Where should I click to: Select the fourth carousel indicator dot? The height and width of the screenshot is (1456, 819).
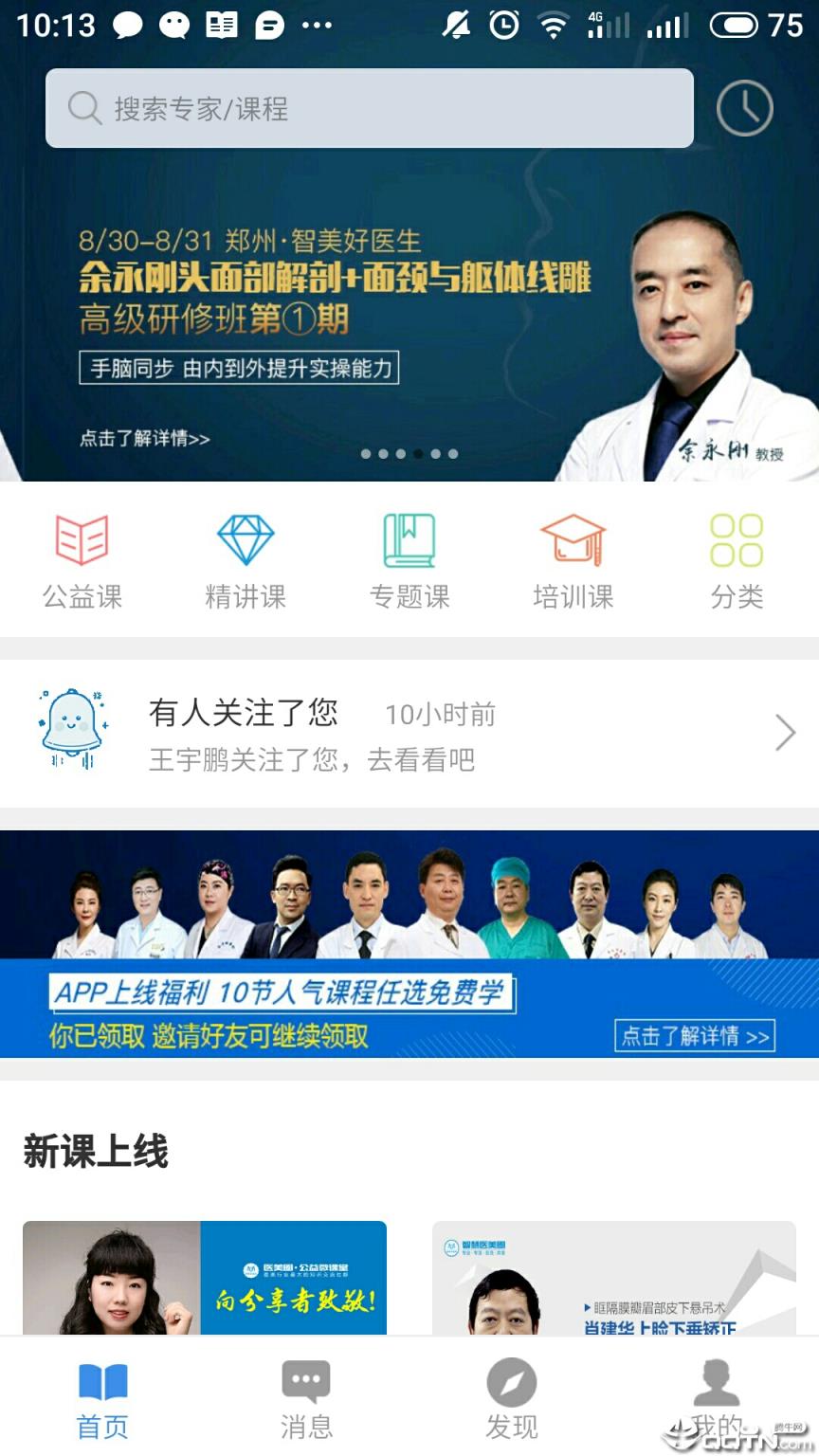pyautogui.click(x=418, y=454)
